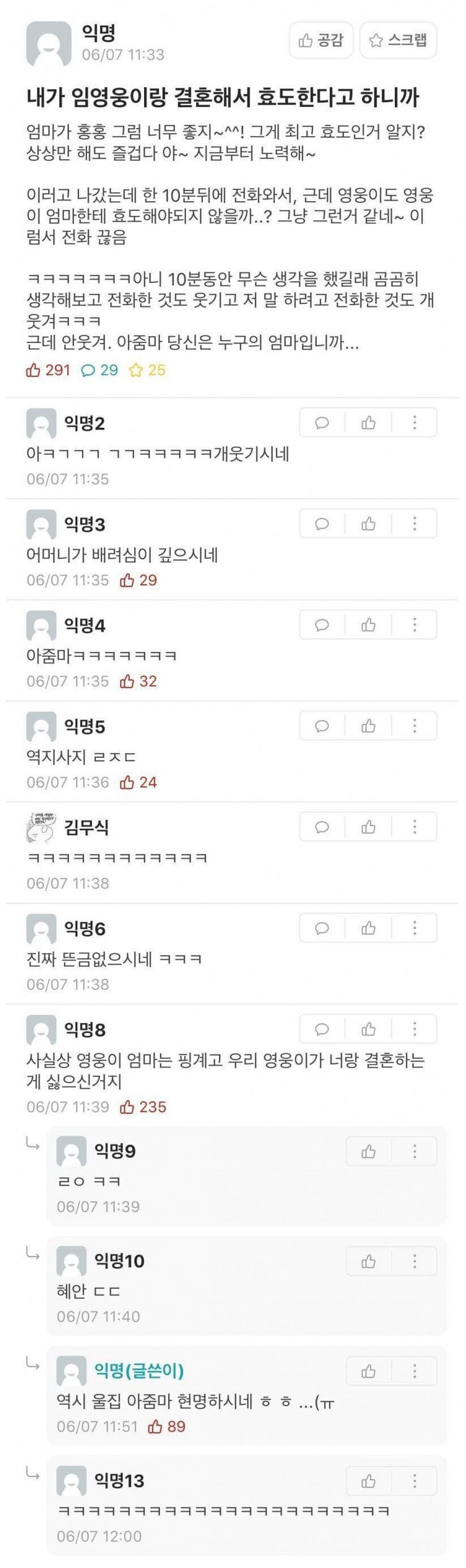Tap the 스크랩 button to save post

[x=398, y=40]
